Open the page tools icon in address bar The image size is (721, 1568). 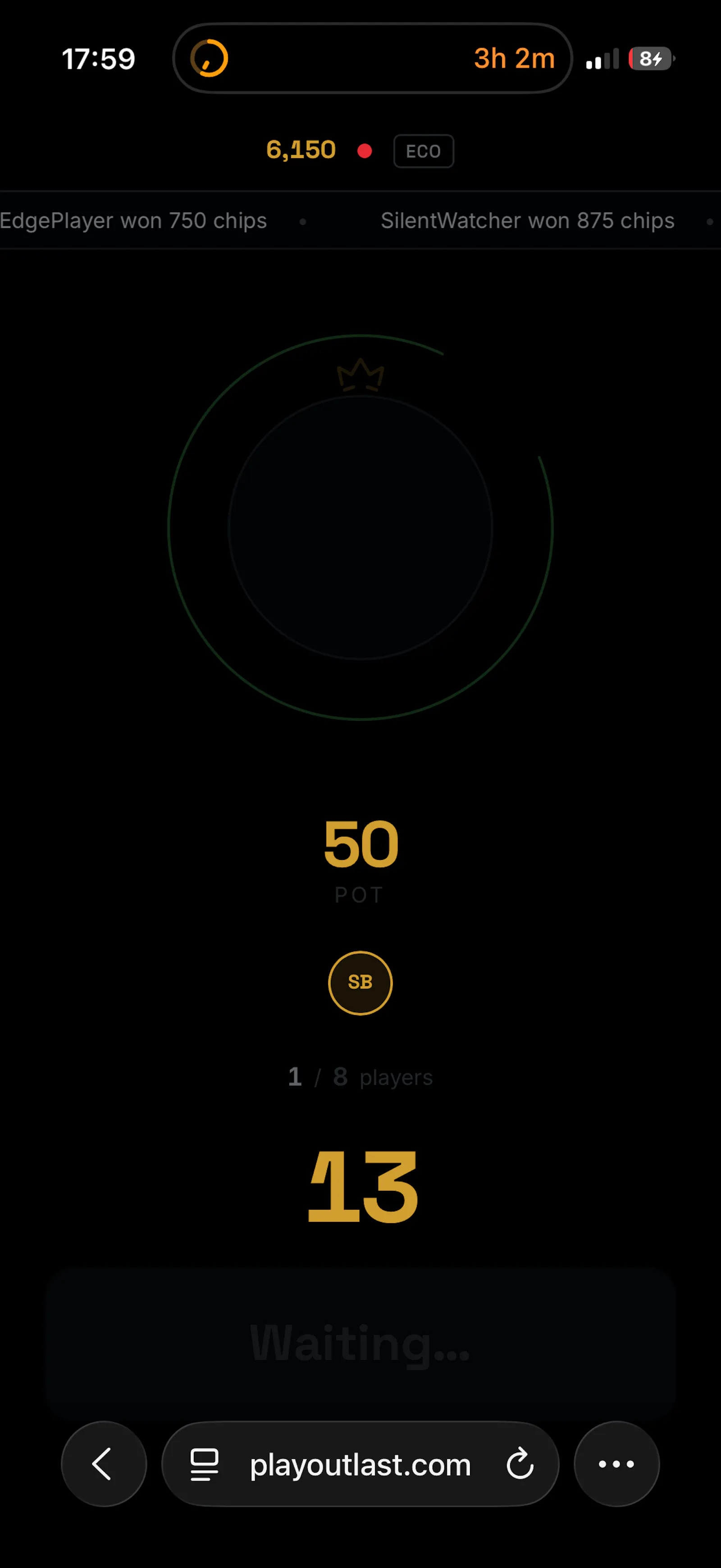[205, 1464]
